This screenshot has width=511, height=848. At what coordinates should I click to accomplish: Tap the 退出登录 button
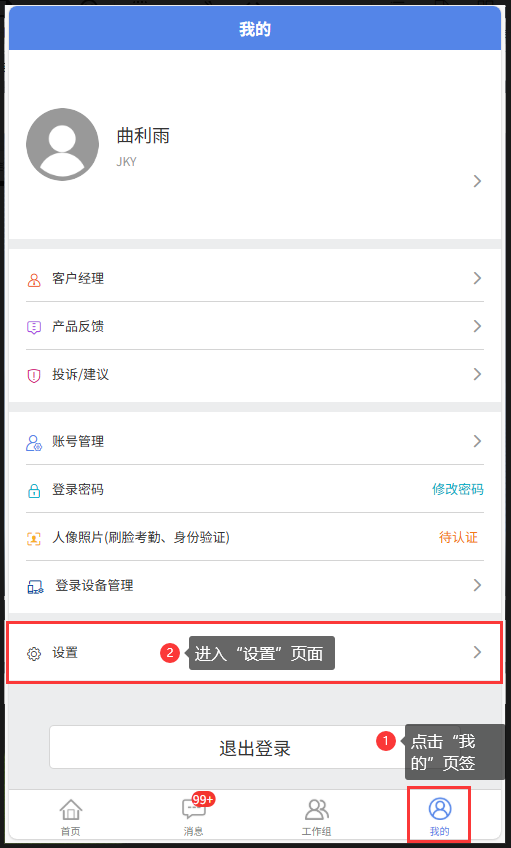[x=255, y=747]
